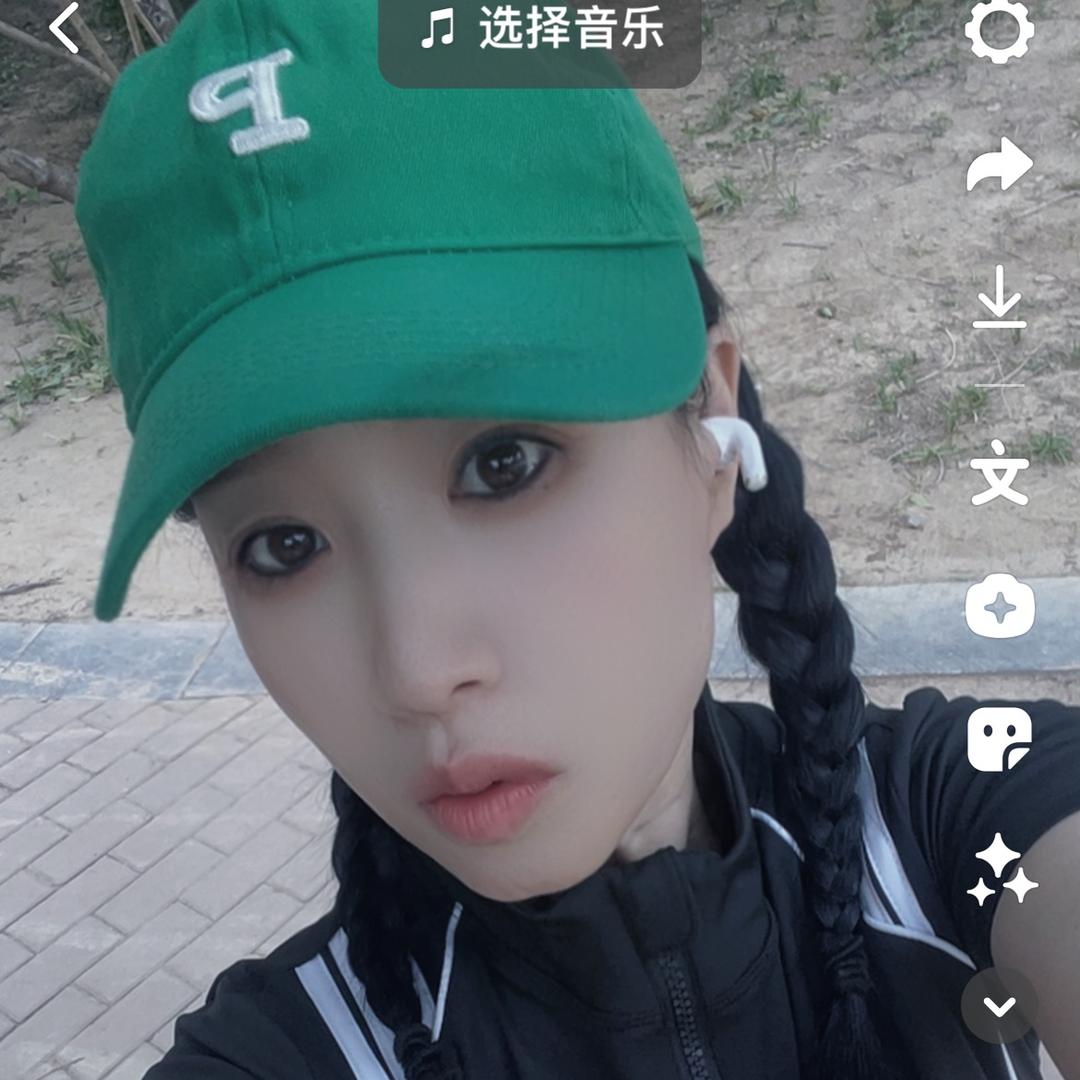Tap the 选择音乐 music selector

540,28
